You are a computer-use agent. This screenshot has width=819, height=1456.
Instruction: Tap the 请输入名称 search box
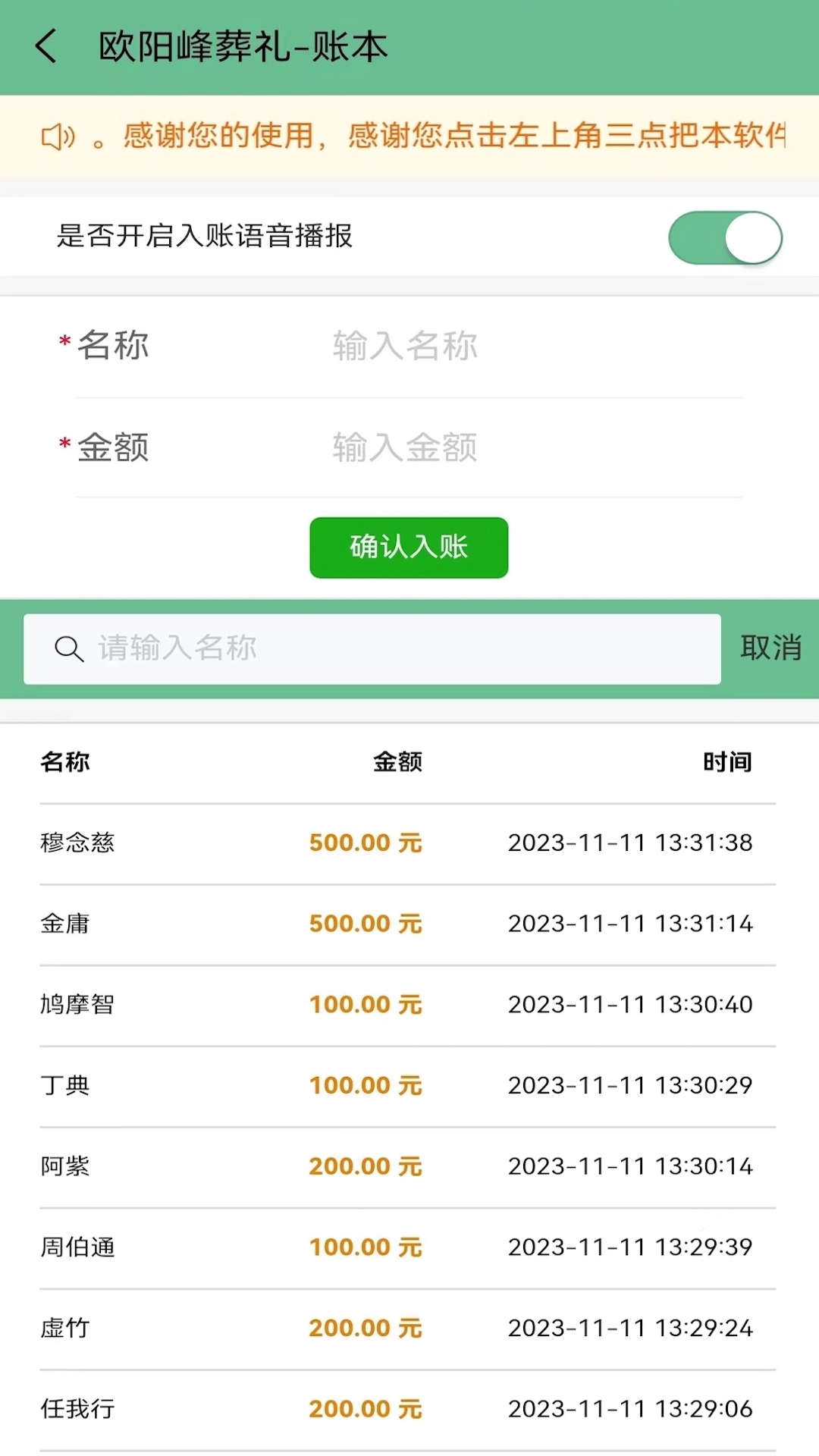[372, 649]
